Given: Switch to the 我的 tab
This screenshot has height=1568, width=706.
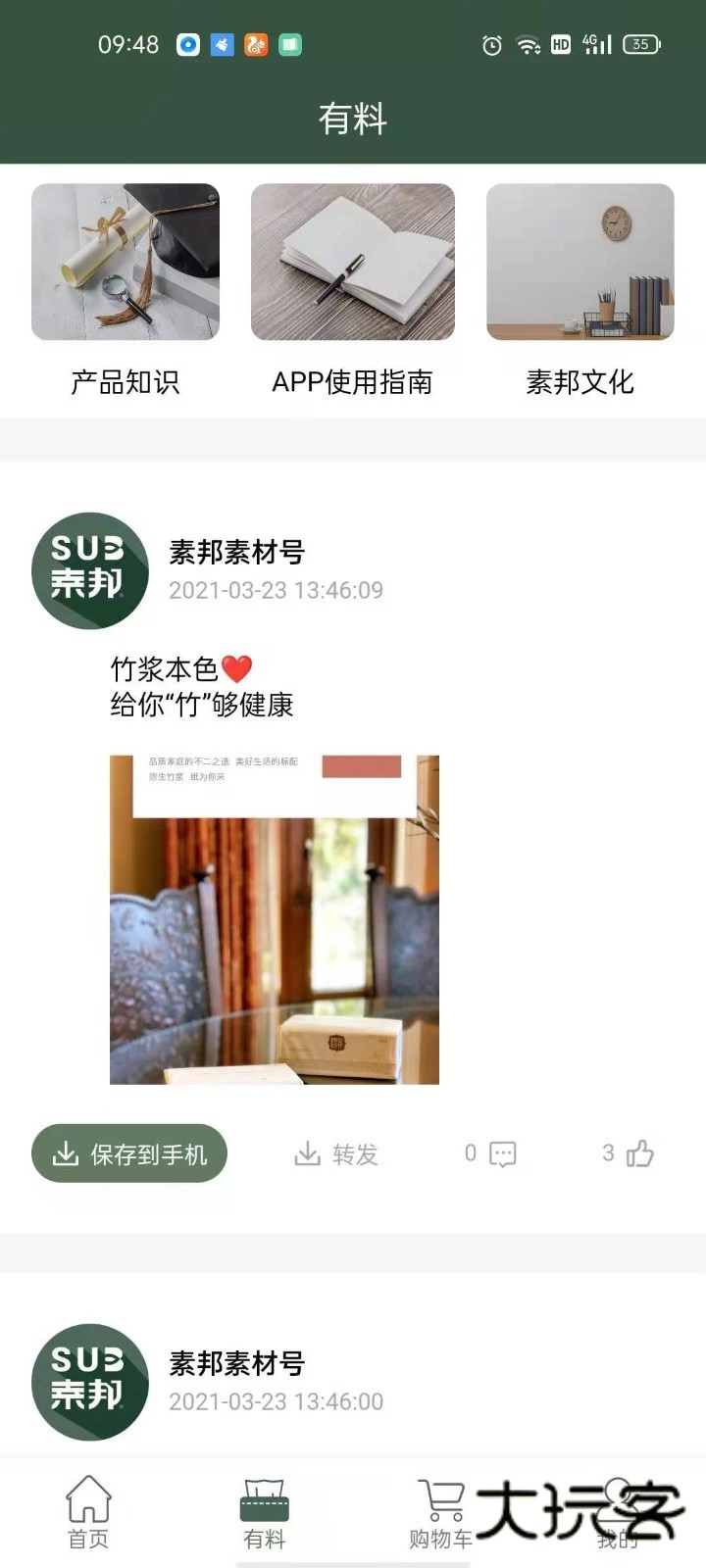Looking at the screenshot, I should pyautogui.click(x=618, y=1512).
